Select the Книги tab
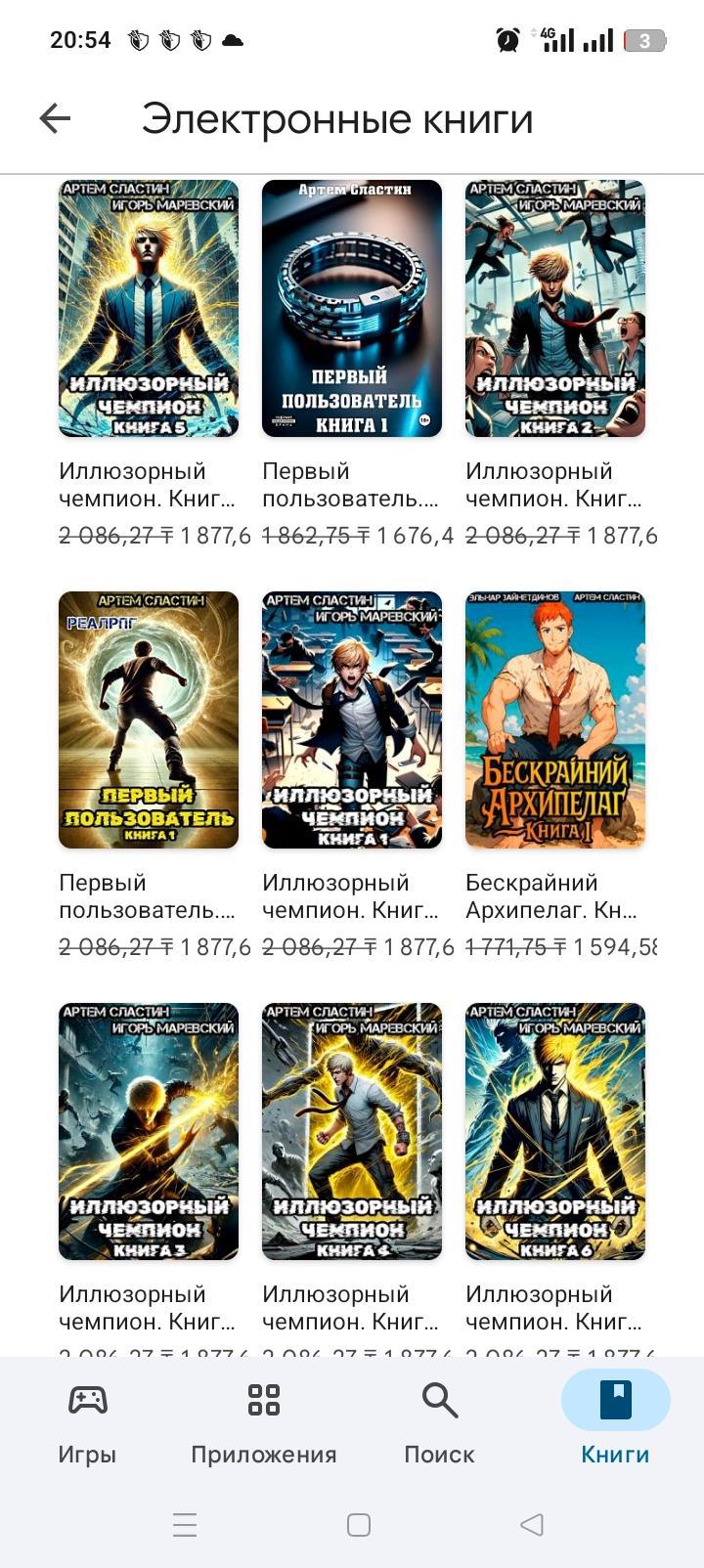The height and width of the screenshot is (1568, 704). pos(616,1422)
